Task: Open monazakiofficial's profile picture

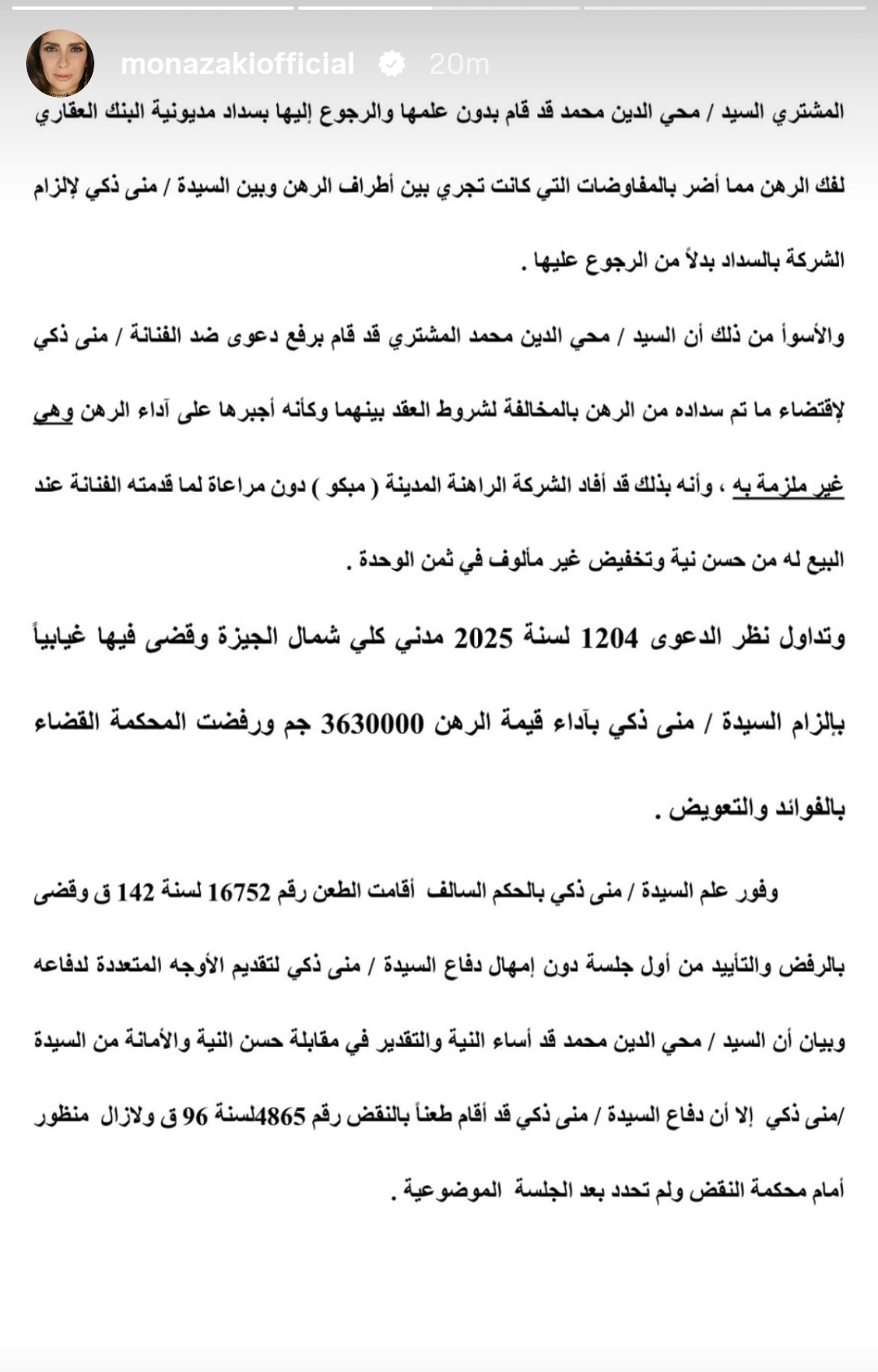Action: [60, 63]
